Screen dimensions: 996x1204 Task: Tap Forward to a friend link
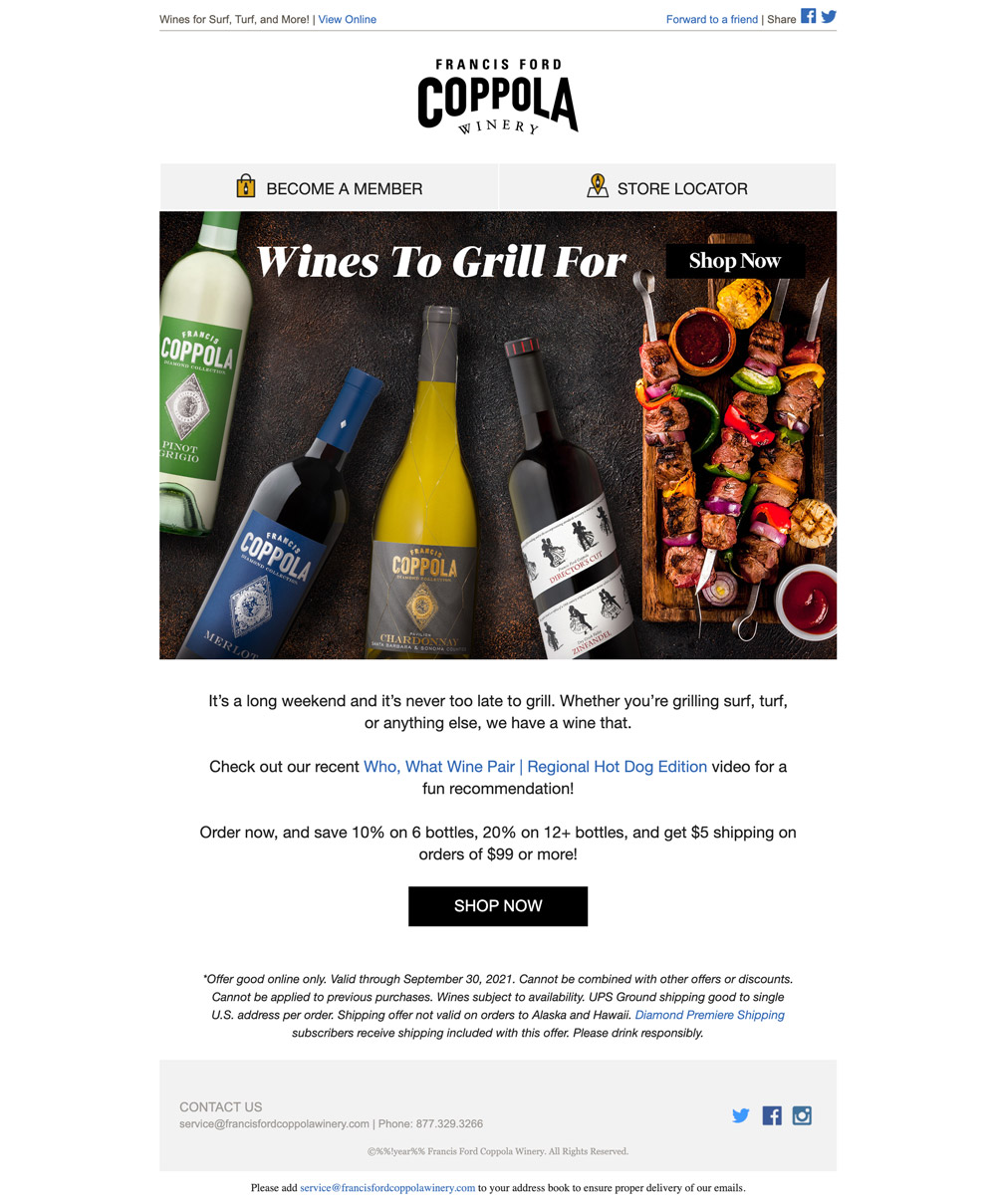pos(711,19)
